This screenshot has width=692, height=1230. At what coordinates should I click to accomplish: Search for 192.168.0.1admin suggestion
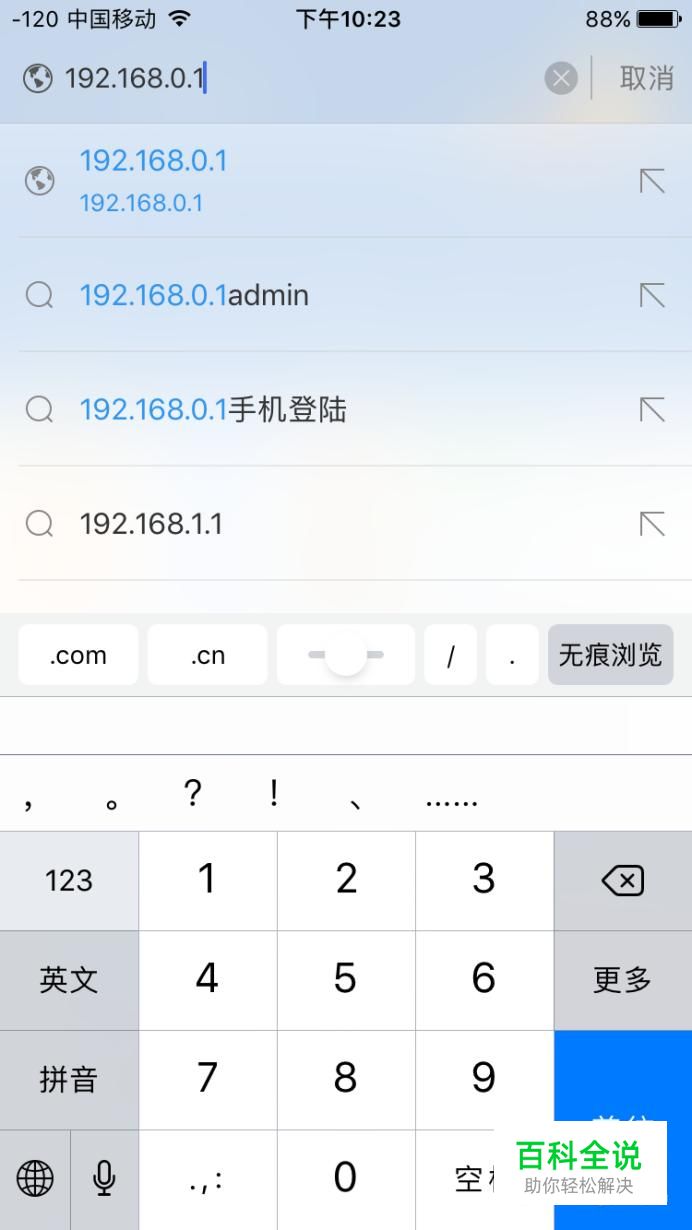(194, 295)
